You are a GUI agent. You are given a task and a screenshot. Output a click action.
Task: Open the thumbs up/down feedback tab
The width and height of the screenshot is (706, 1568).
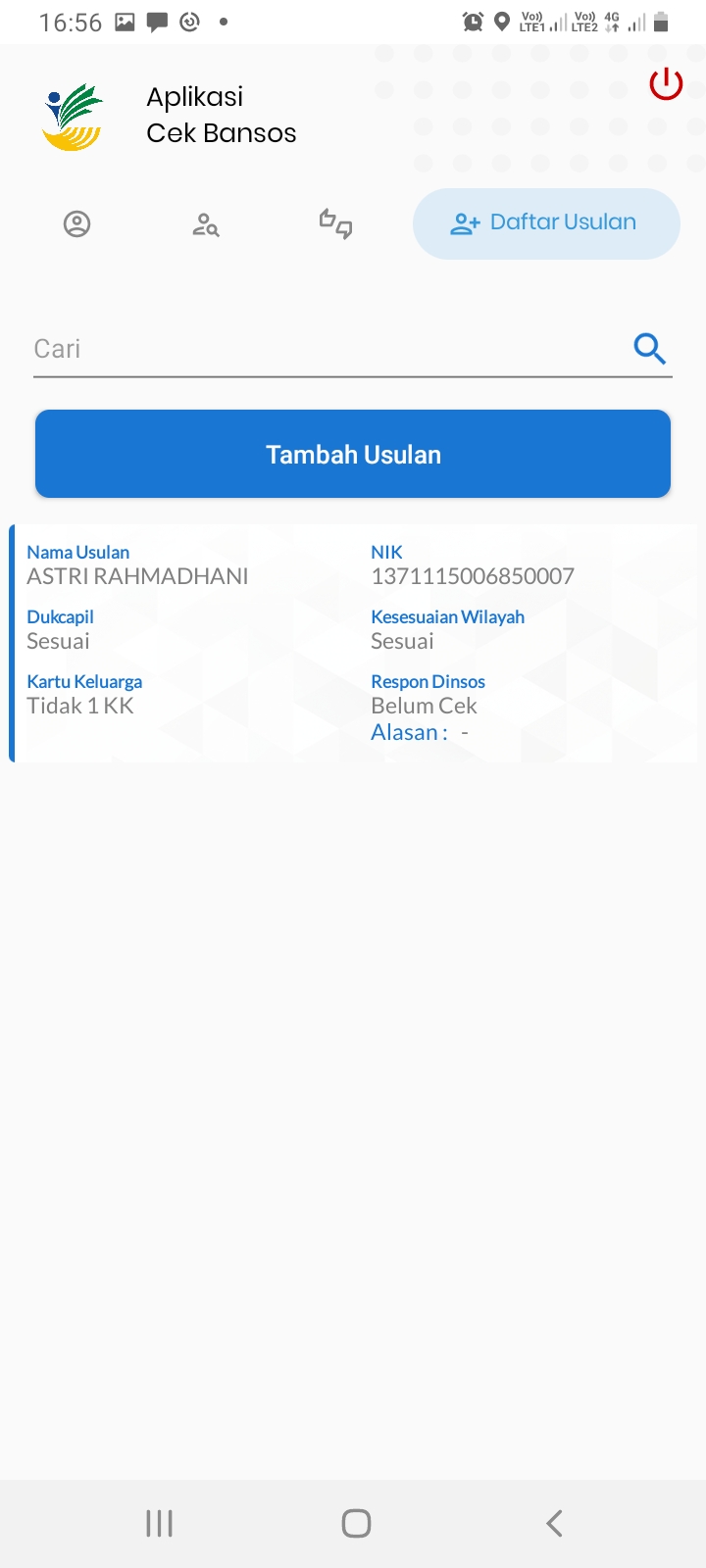click(335, 224)
